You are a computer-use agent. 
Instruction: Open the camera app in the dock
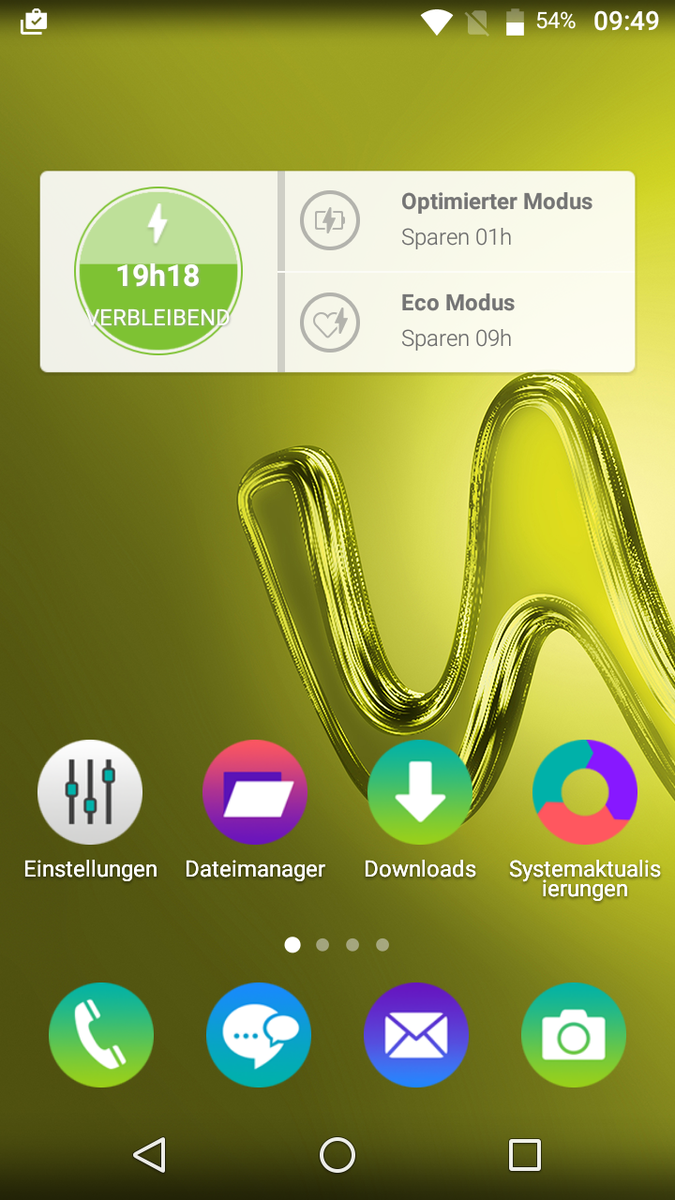click(574, 1035)
